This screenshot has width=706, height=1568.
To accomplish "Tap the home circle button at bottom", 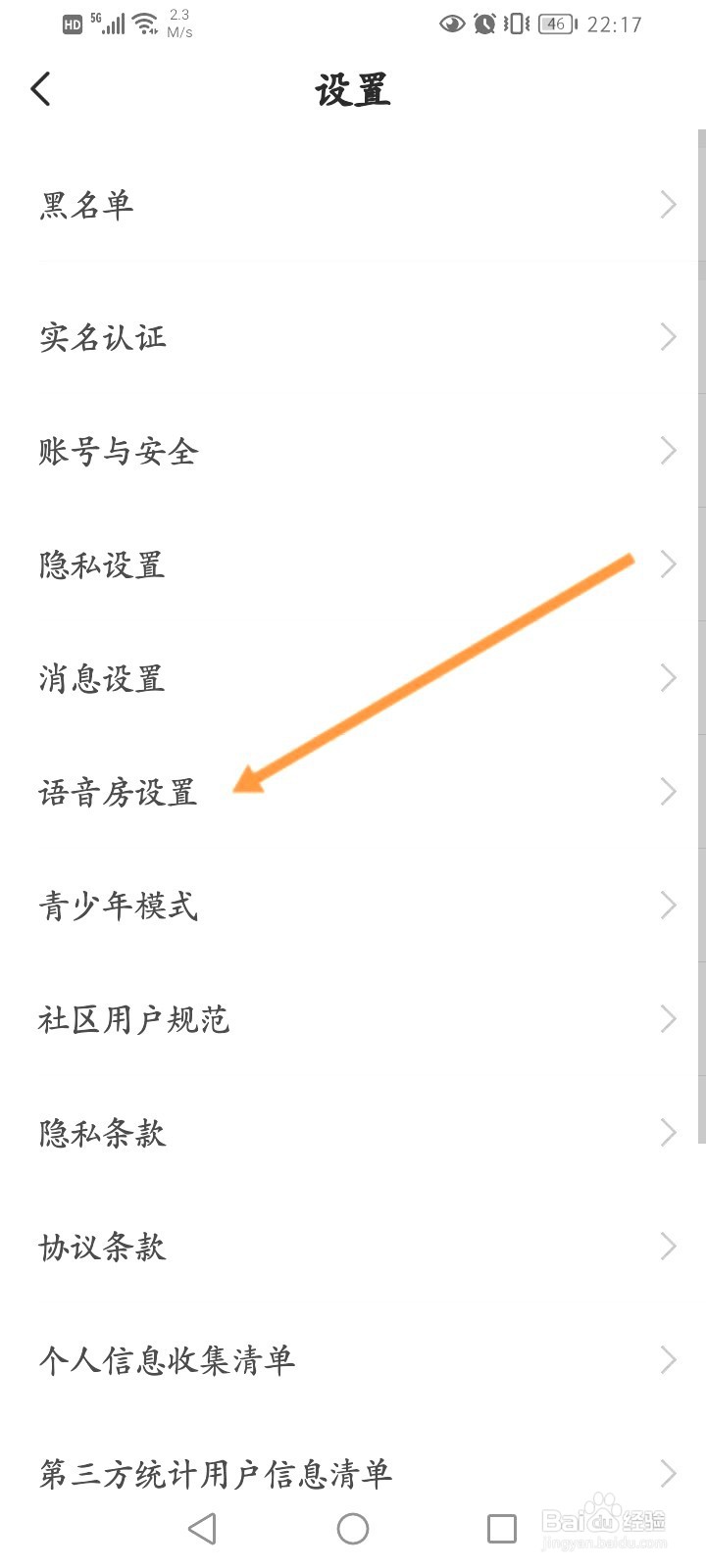I will tap(353, 1528).
